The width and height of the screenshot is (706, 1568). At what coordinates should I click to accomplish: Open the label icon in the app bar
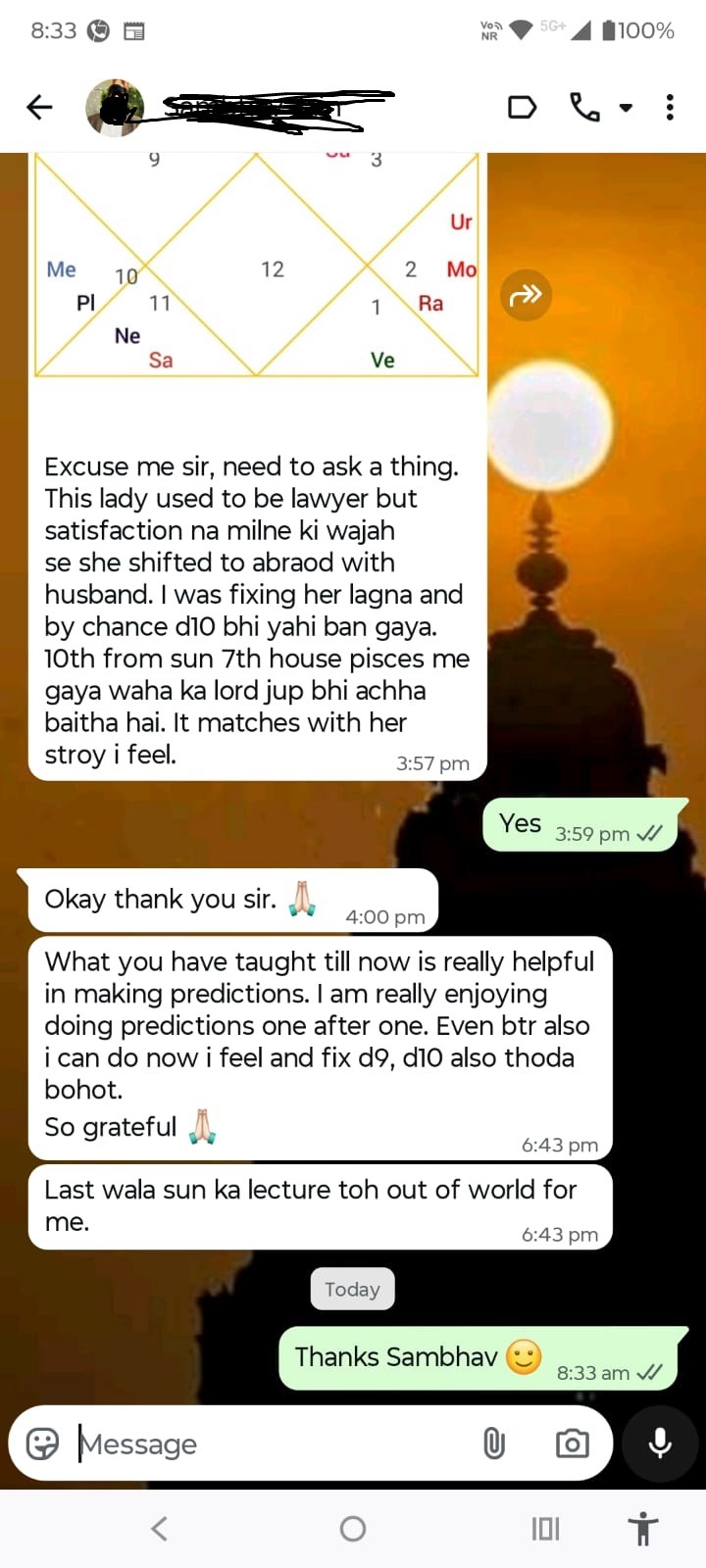tap(522, 107)
